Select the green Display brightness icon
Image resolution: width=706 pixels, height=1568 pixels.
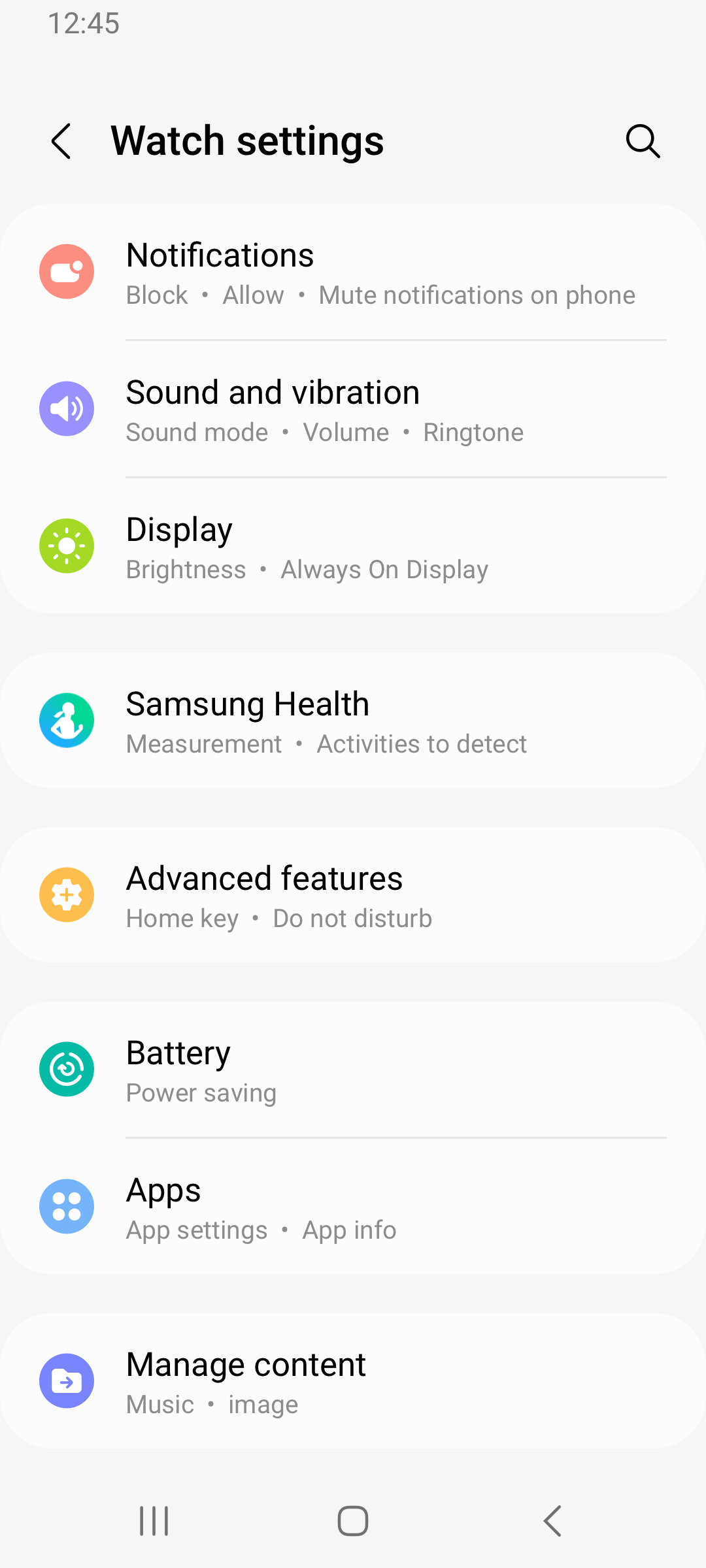[67, 546]
